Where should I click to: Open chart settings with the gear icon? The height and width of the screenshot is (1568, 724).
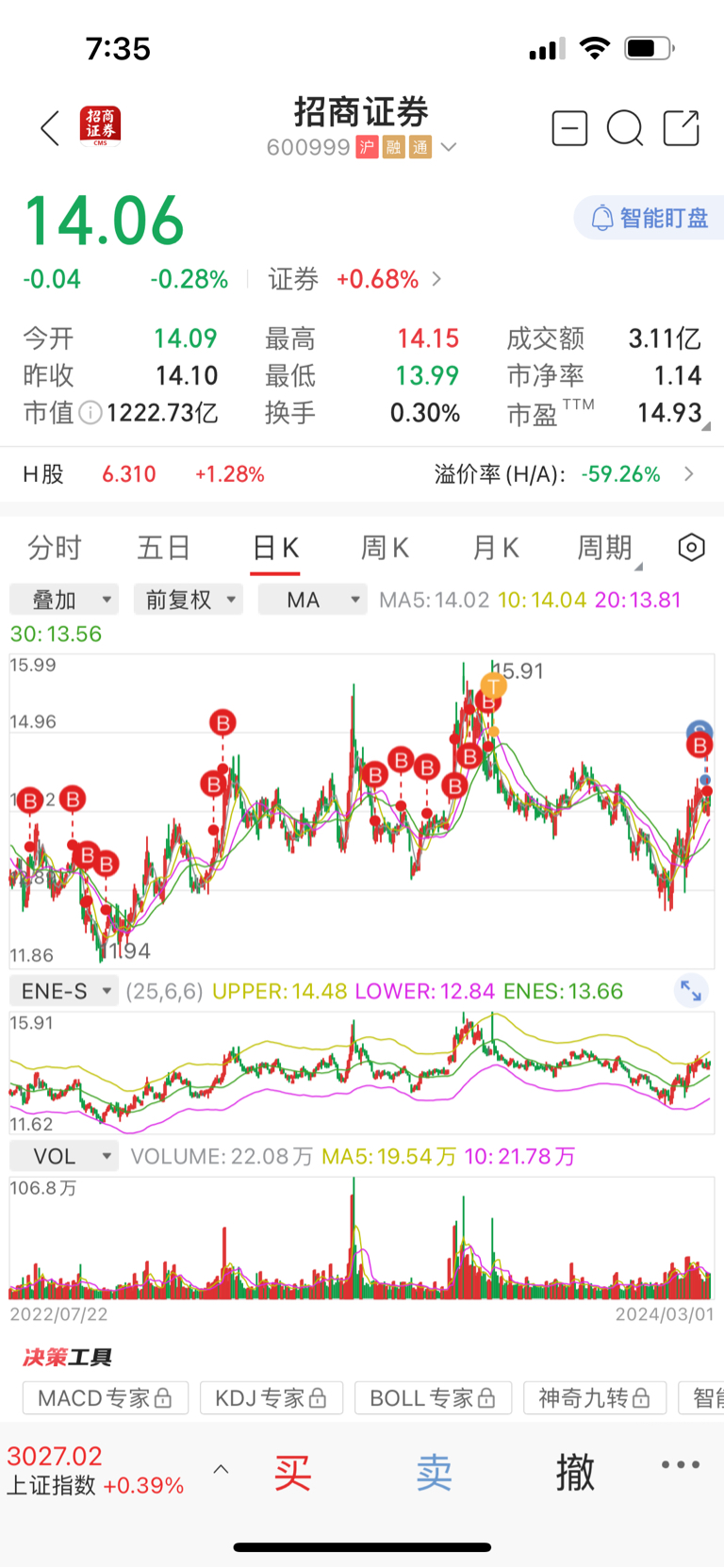(691, 547)
